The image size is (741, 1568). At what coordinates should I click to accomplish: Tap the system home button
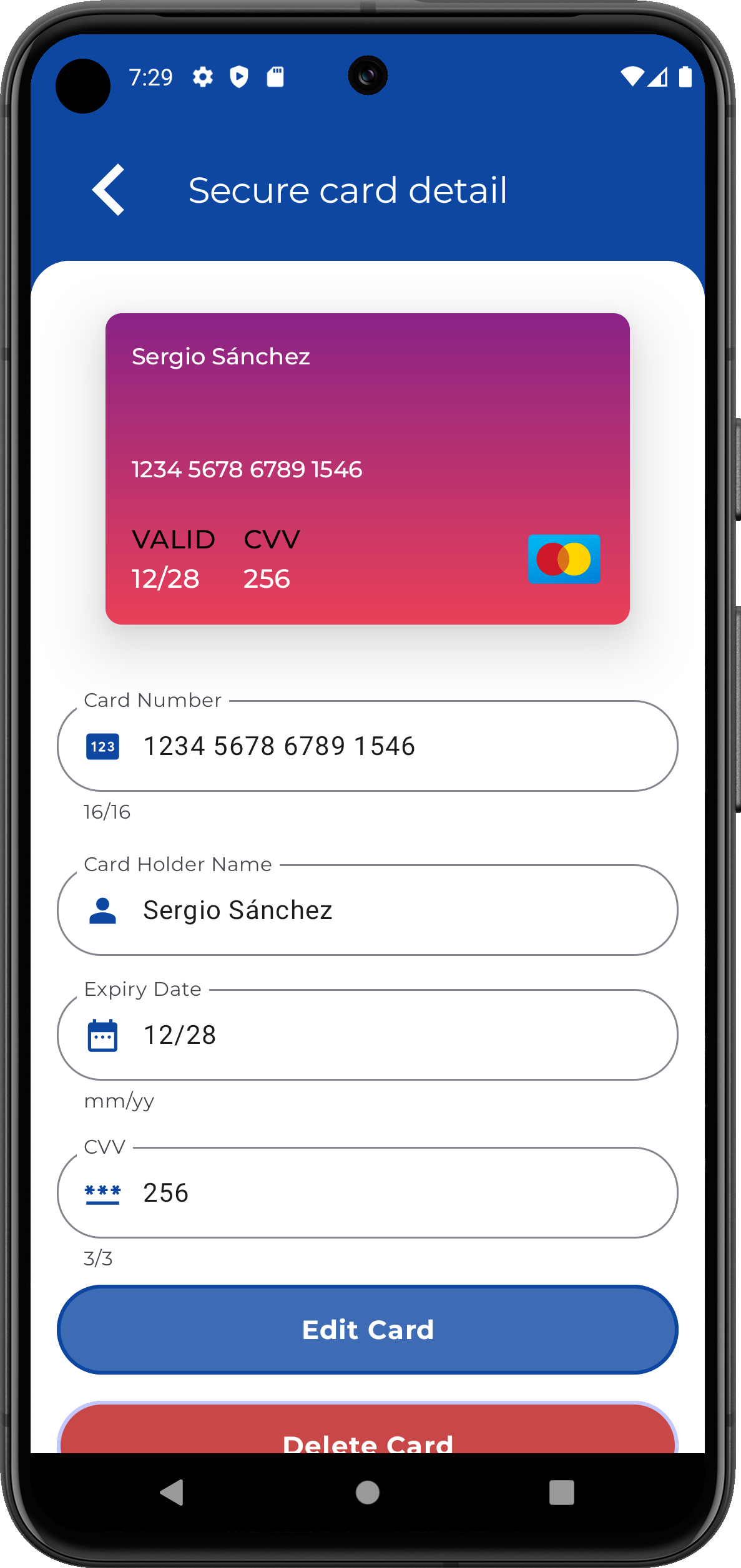pyautogui.click(x=368, y=1493)
